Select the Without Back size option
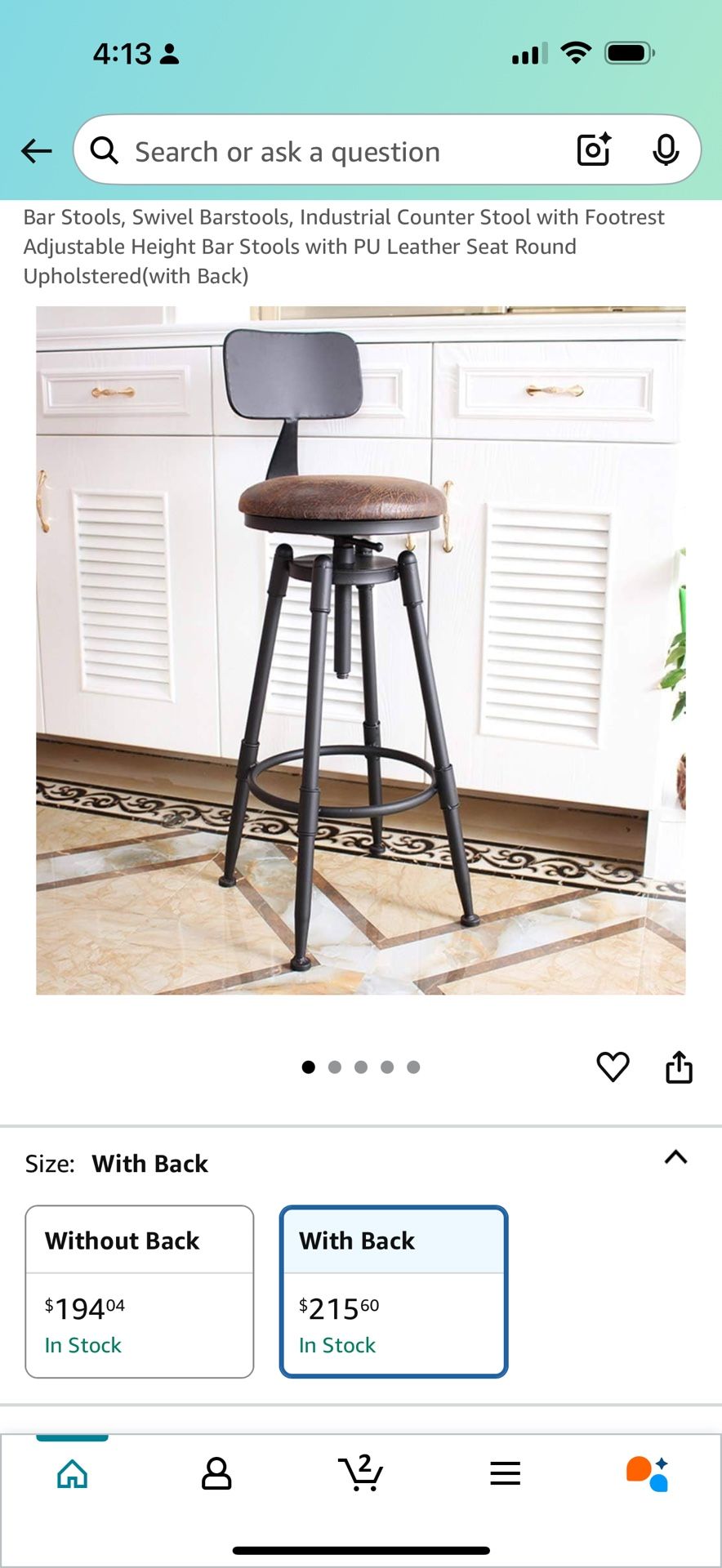 (x=139, y=1290)
